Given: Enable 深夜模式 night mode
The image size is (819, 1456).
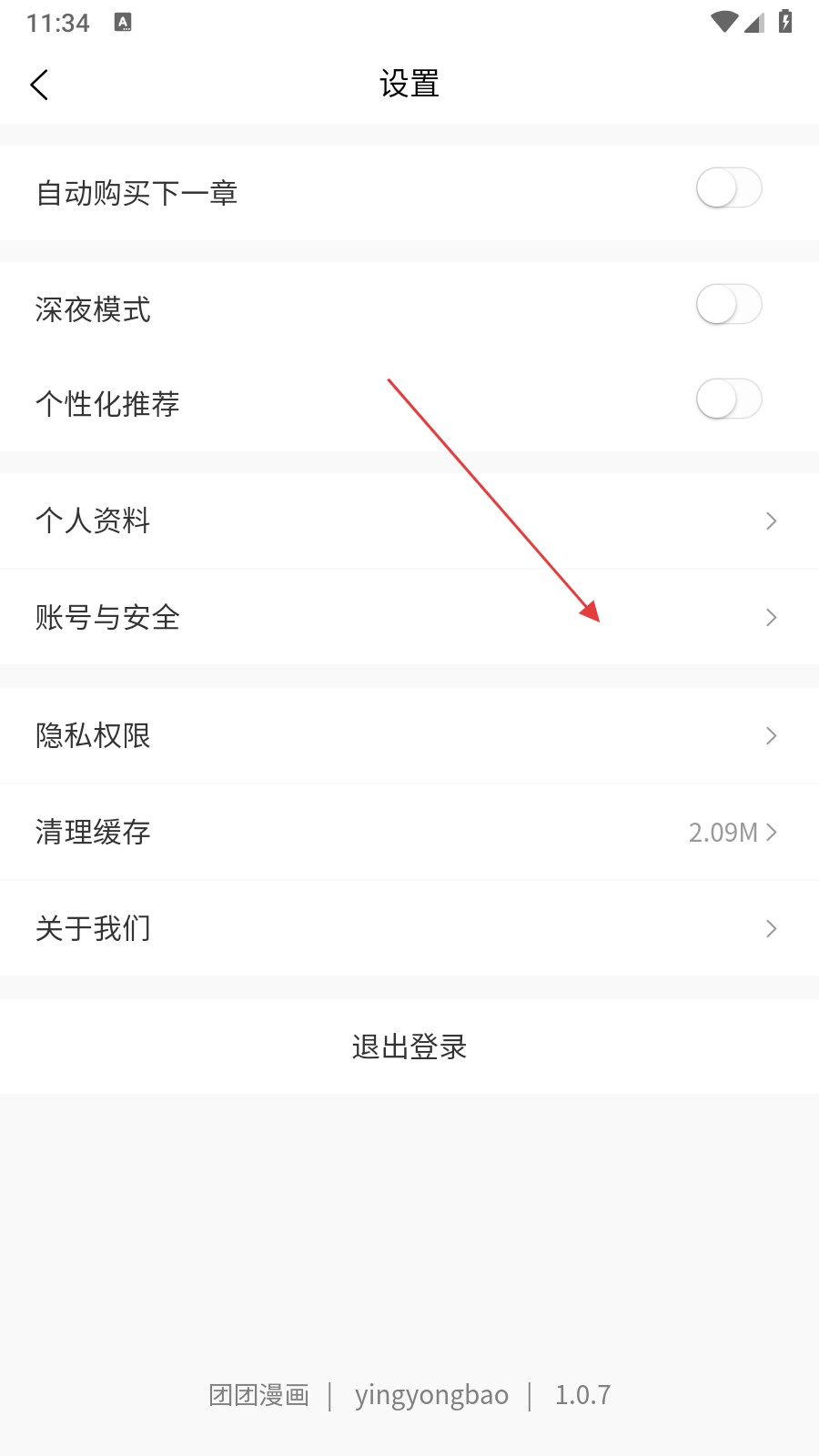Looking at the screenshot, I should [x=728, y=305].
